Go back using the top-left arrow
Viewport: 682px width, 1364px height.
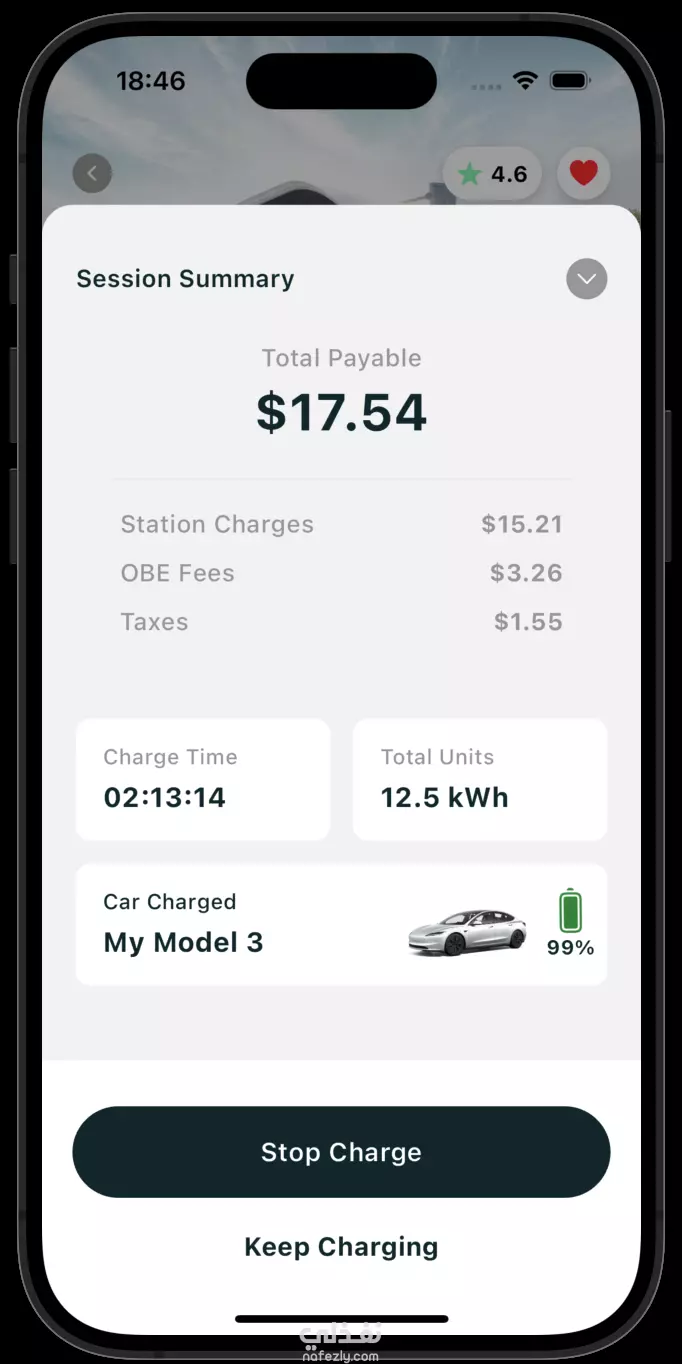click(x=92, y=173)
